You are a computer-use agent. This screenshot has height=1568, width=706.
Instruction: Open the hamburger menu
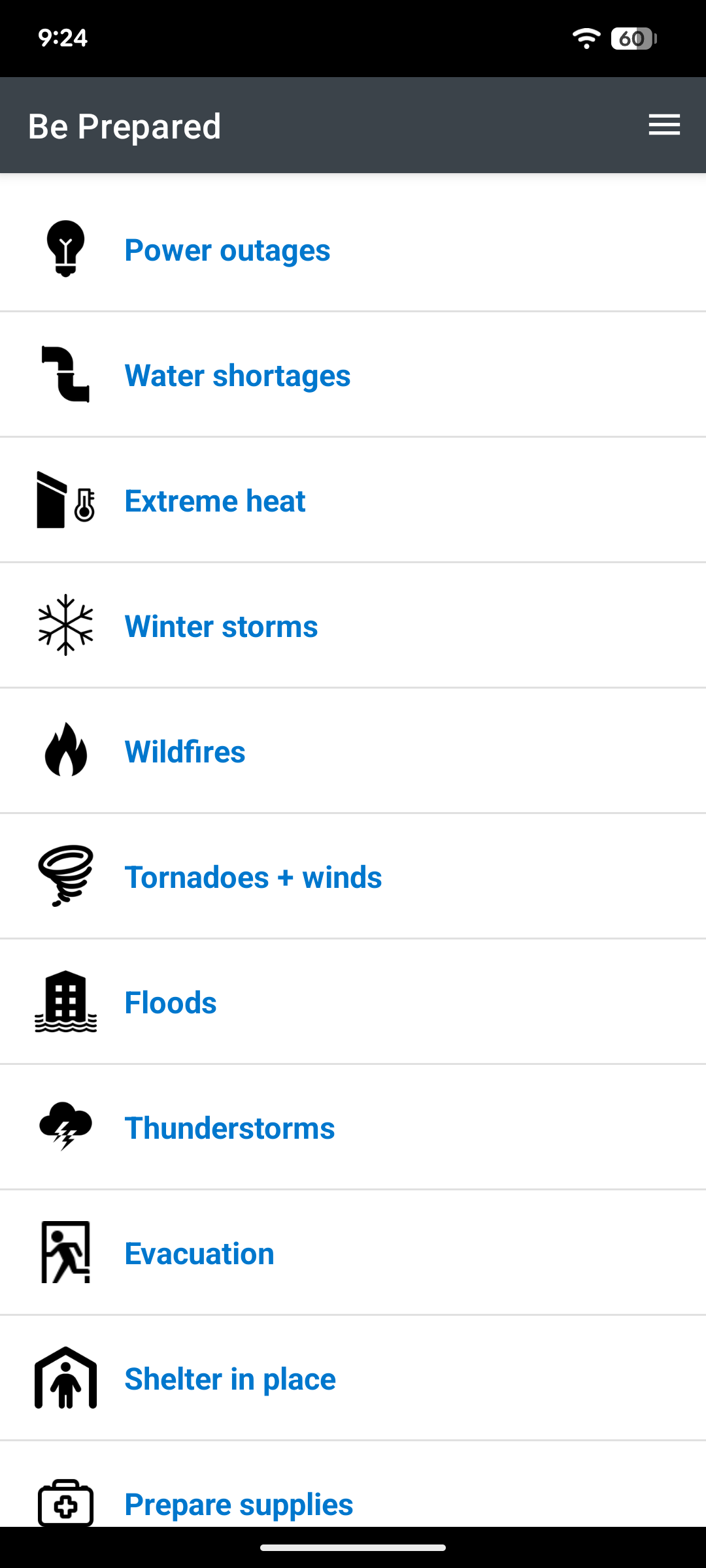(x=664, y=125)
